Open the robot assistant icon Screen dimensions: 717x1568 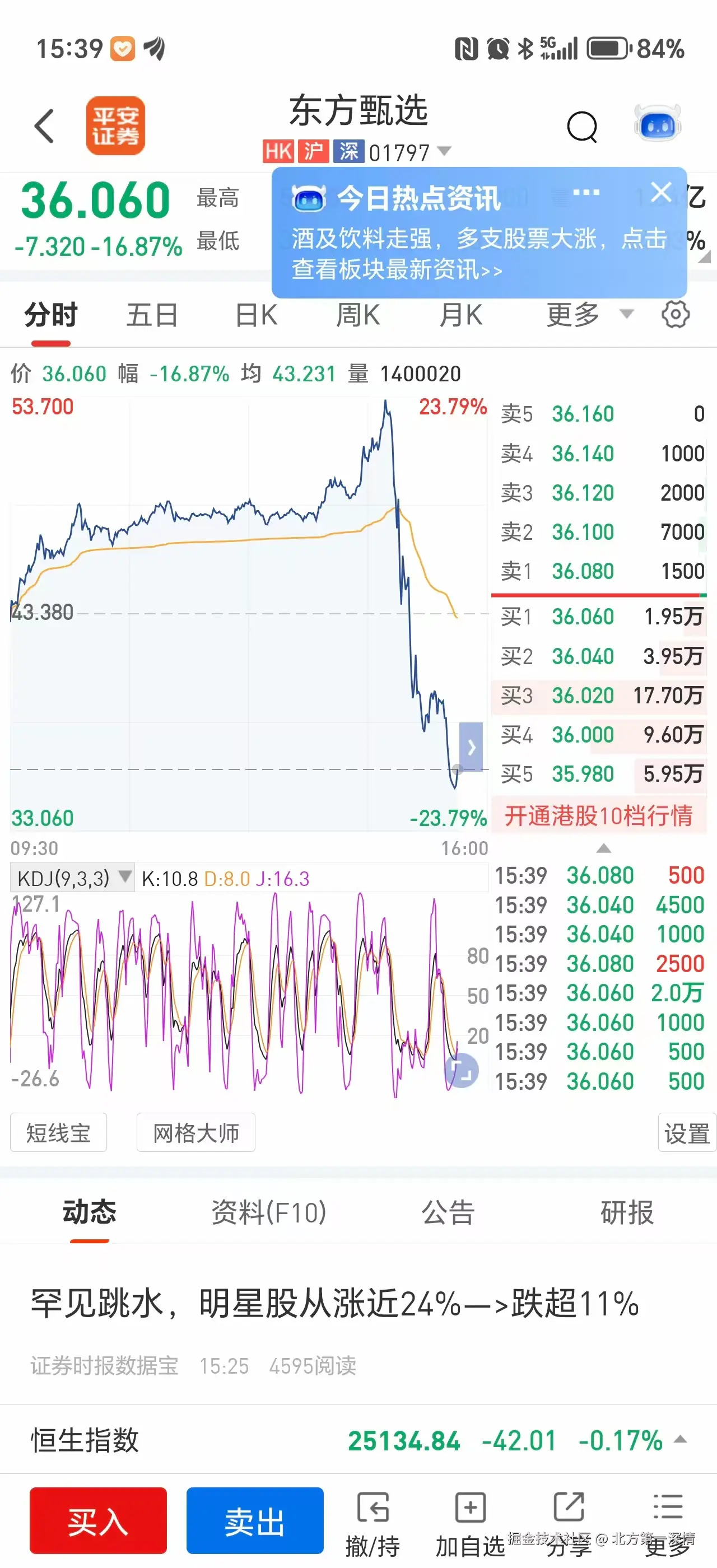[658, 124]
